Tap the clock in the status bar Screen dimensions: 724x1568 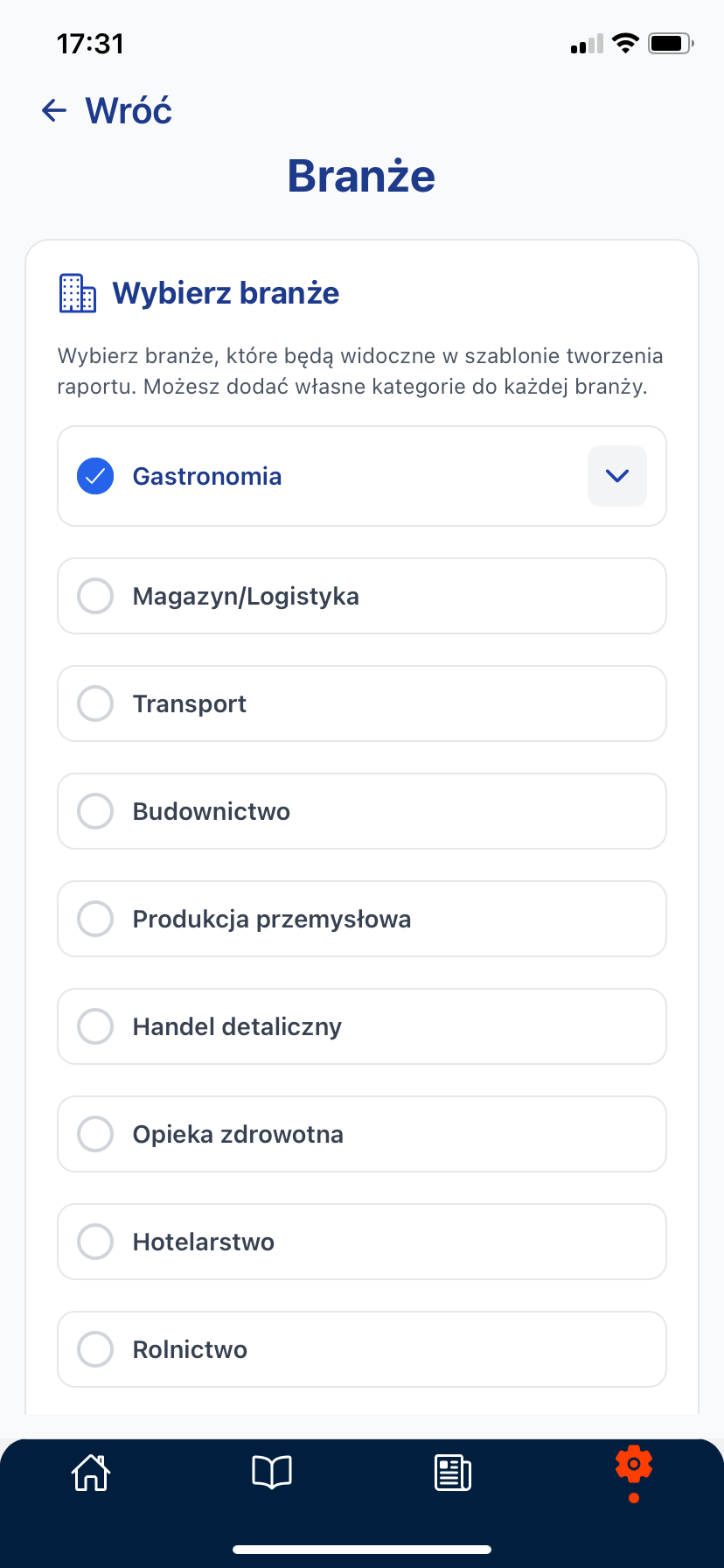[x=90, y=43]
